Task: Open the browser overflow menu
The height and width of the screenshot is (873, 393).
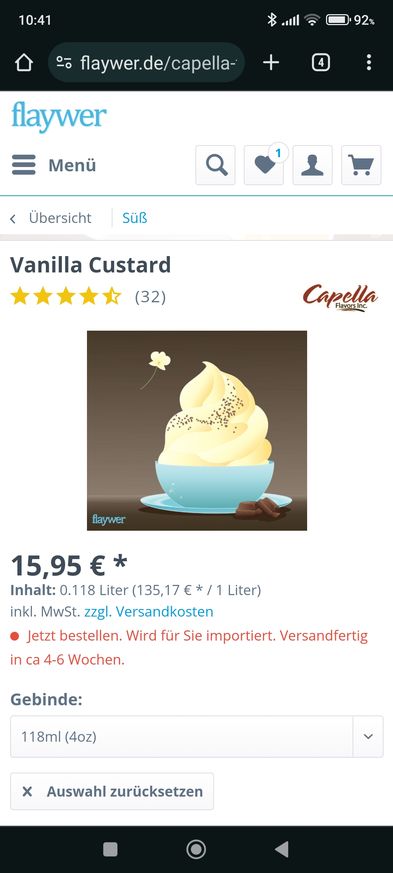Action: tap(369, 62)
